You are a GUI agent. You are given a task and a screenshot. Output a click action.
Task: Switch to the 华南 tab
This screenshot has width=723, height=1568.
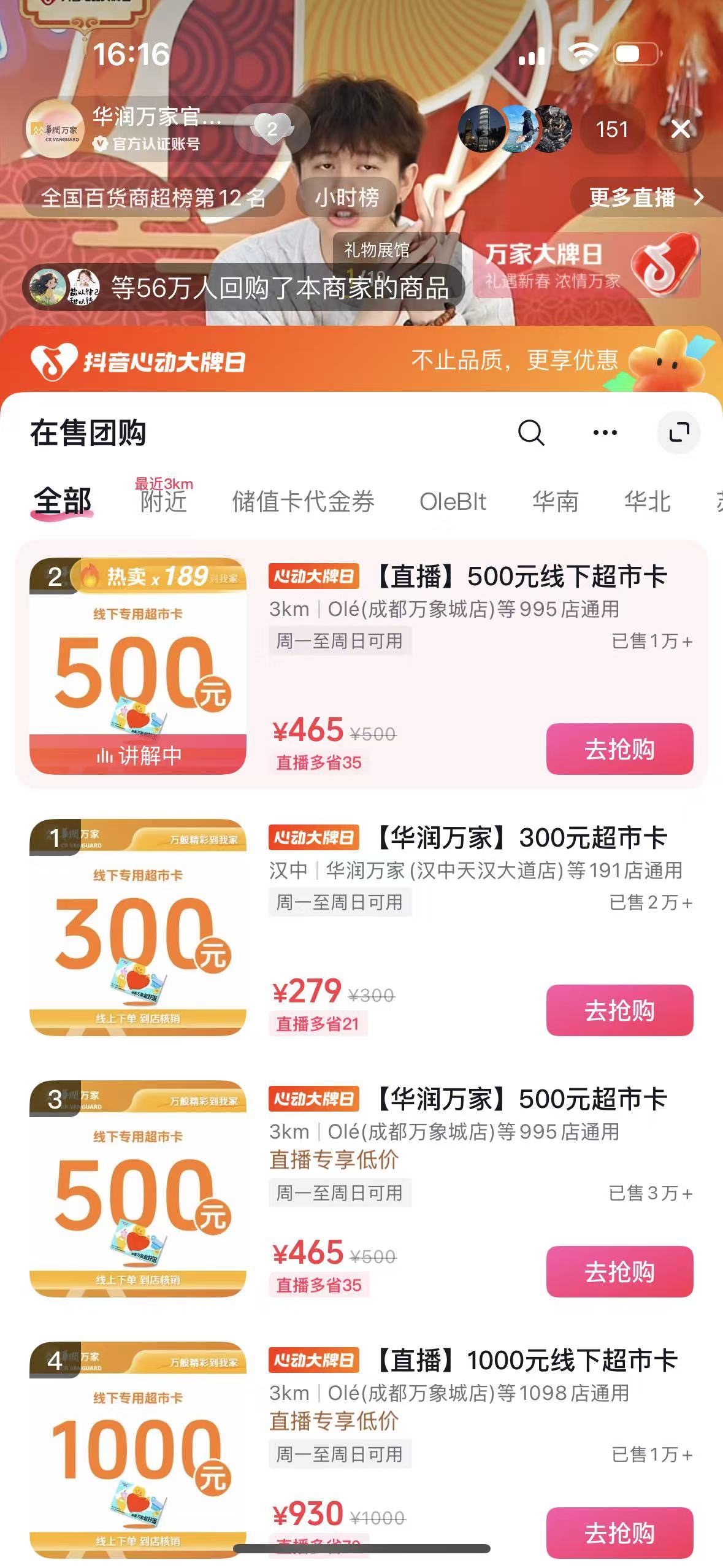(555, 501)
